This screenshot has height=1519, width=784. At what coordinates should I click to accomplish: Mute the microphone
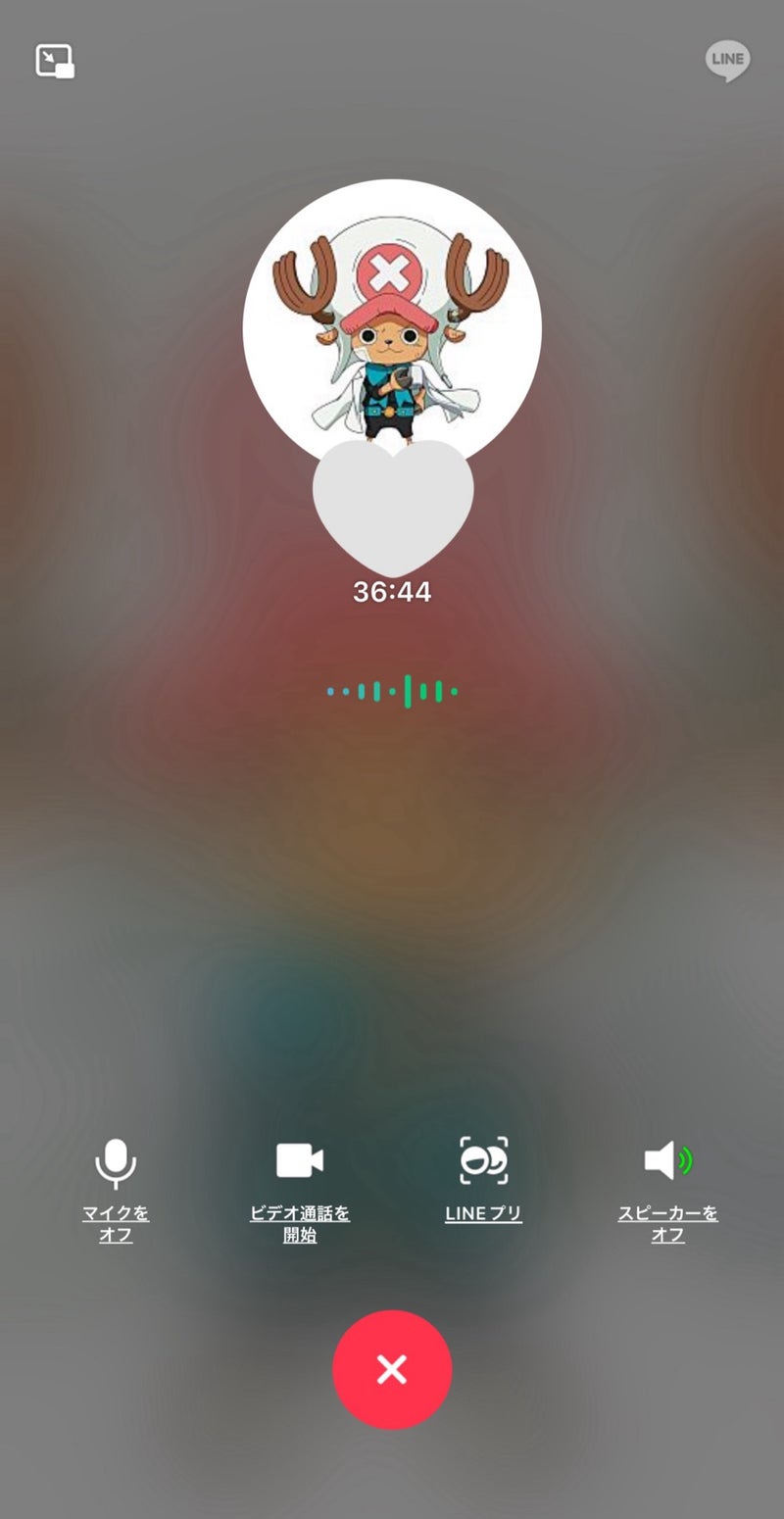[x=116, y=1163]
